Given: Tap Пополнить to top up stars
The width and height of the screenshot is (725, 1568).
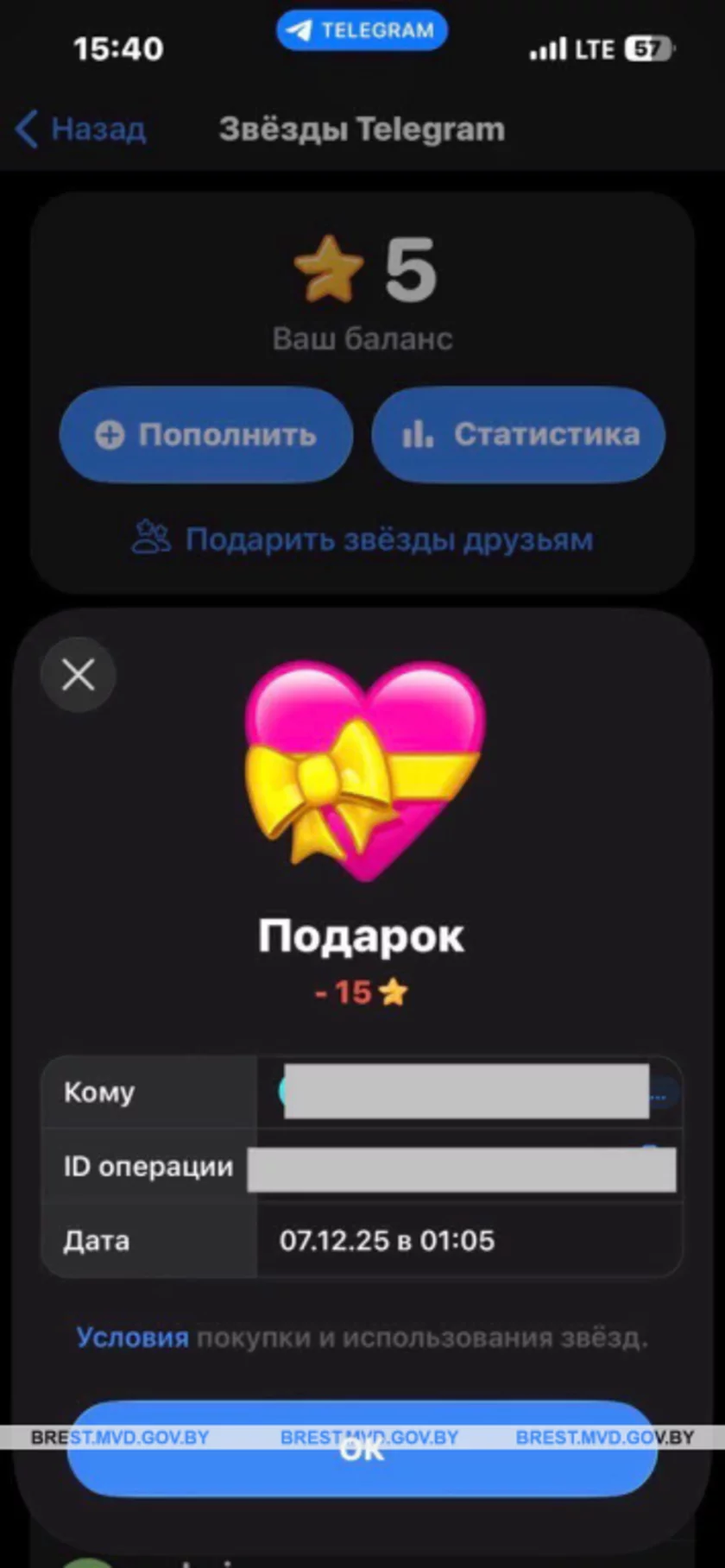Looking at the screenshot, I should pyautogui.click(x=206, y=434).
